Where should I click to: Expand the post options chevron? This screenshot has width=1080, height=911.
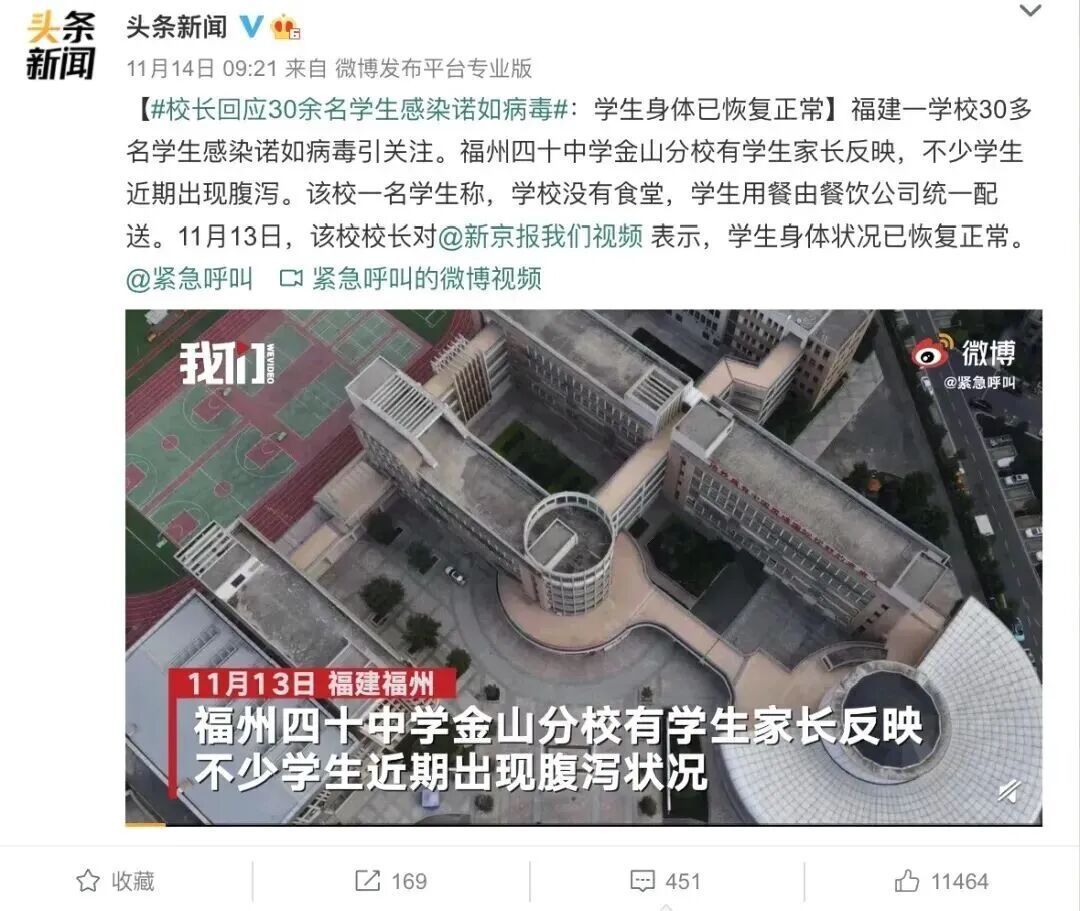coord(1029,12)
